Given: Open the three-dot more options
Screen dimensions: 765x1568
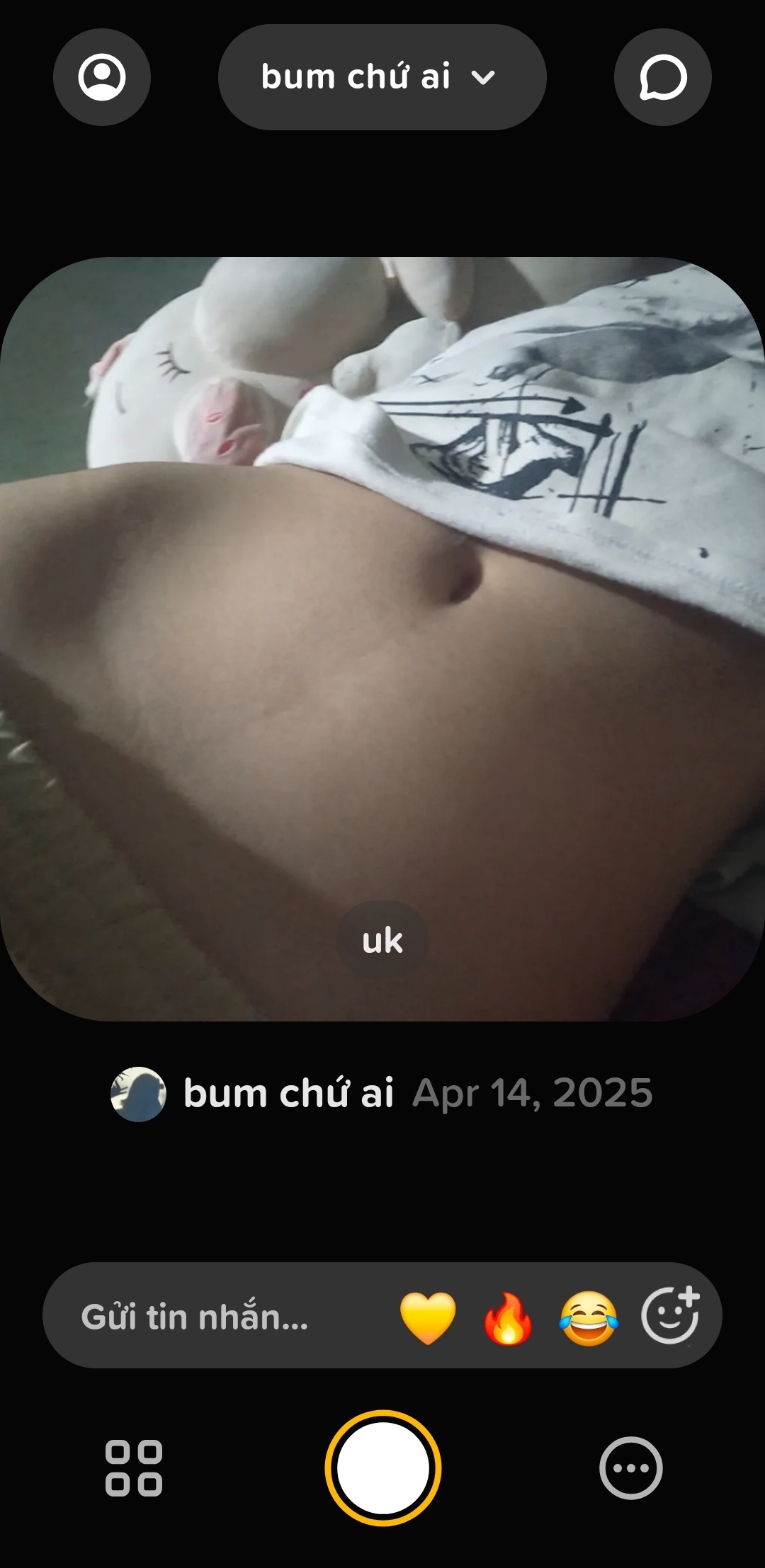Looking at the screenshot, I should click(x=630, y=1467).
